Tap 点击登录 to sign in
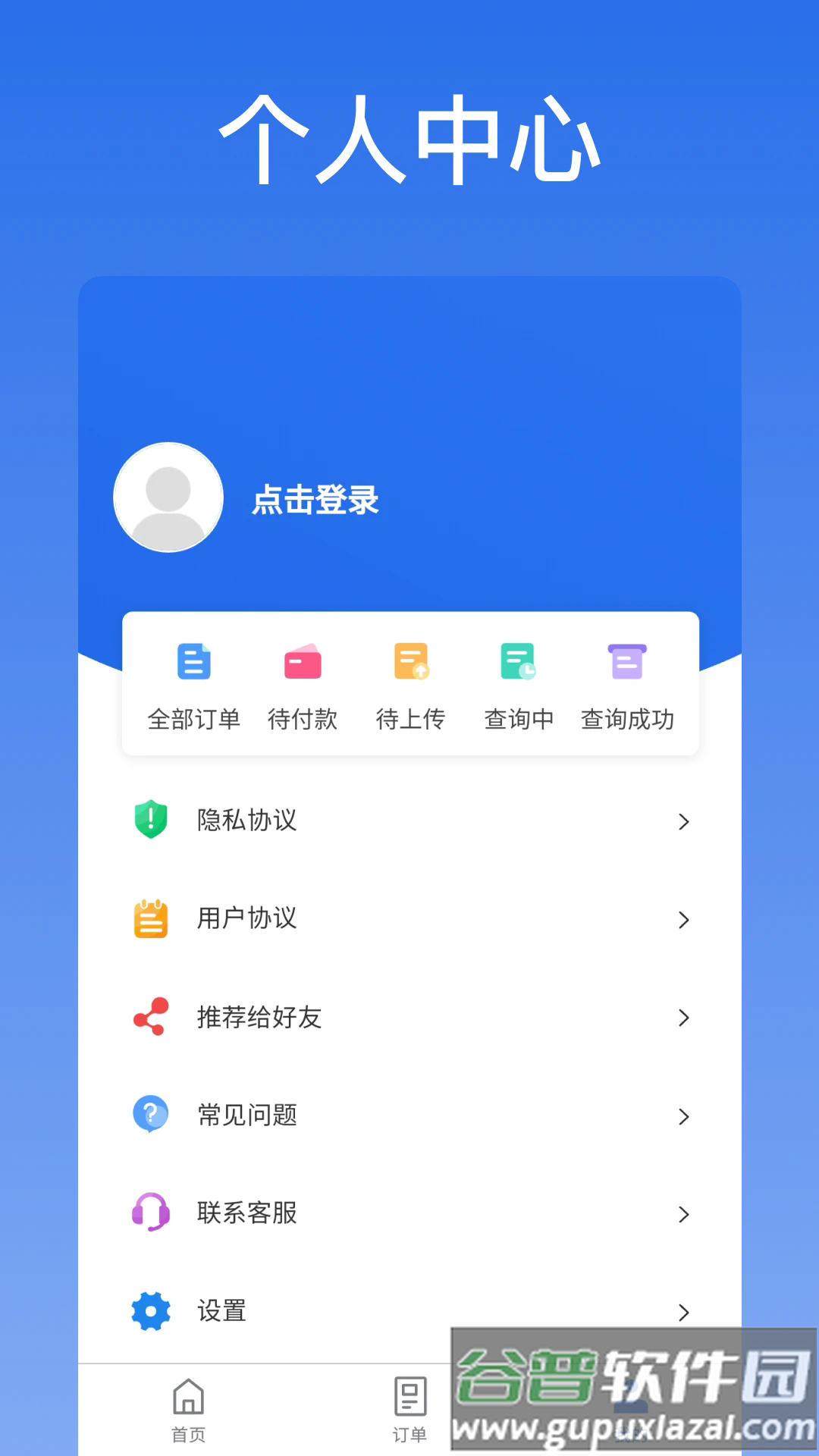Viewport: 819px width, 1456px height. pyautogui.click(x=316, y=502)
